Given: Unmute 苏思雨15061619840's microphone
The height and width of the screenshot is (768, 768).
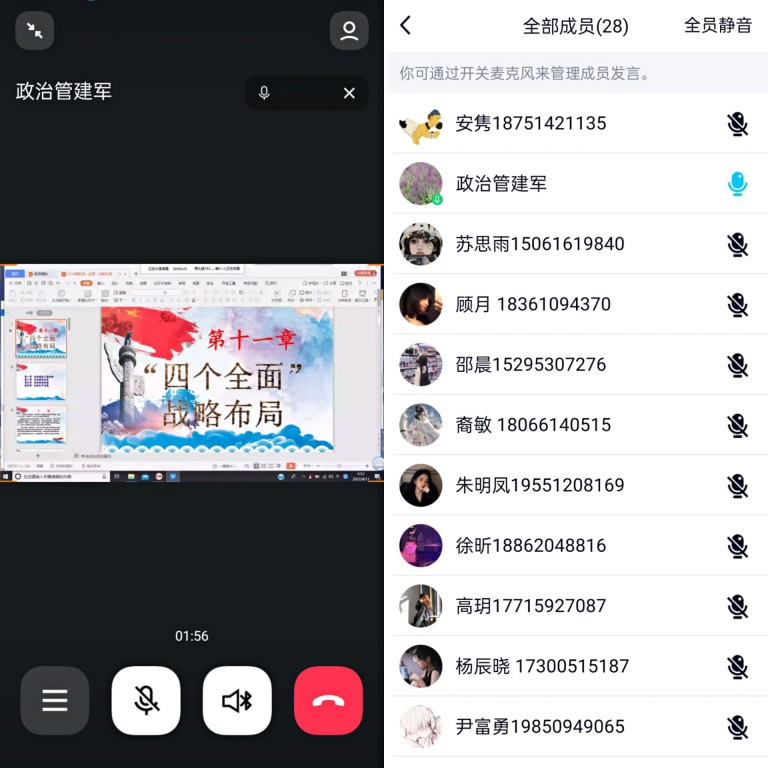Looking at the screenshot, I should point(737,244).
